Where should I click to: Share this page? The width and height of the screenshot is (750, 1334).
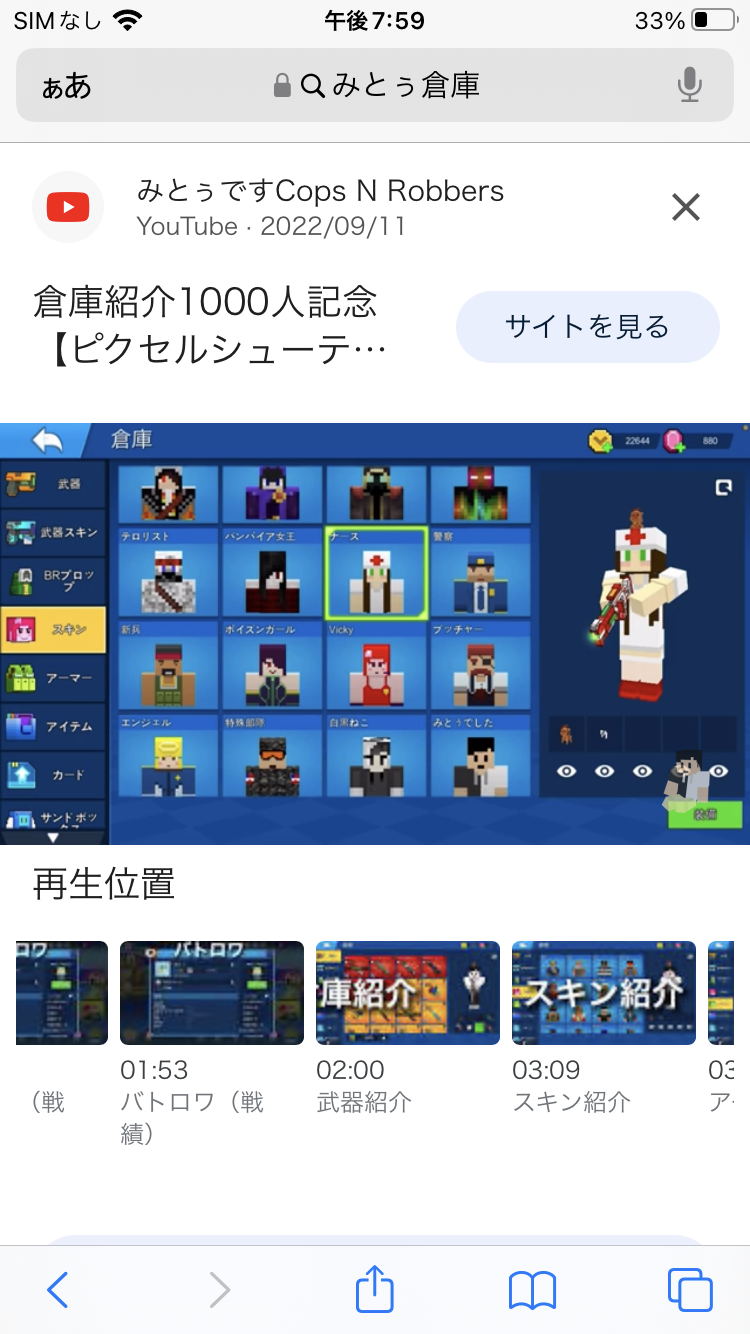[x=375, y=1290]
